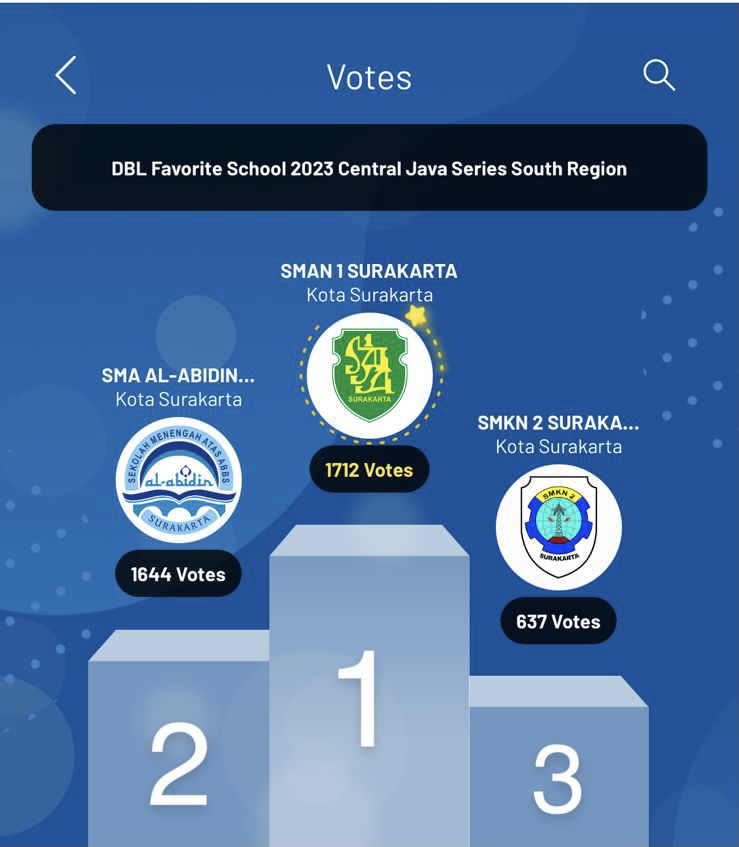Screen dimensions: 739x847
Task: Open the search magnifier icon
Action: click(658, 75)
